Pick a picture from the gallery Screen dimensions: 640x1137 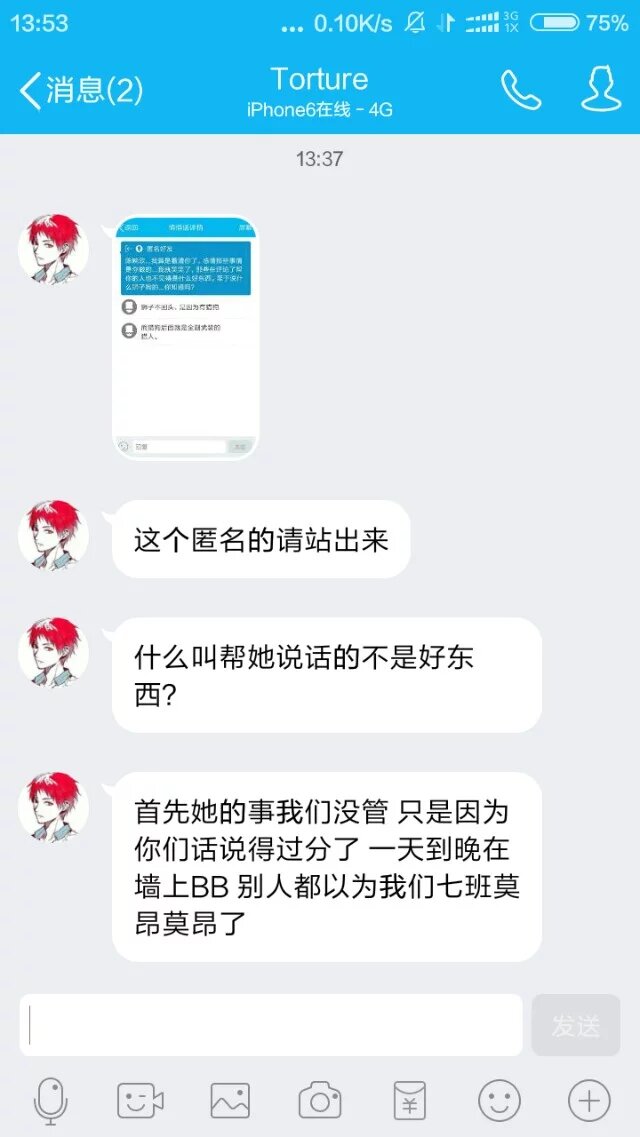(x=230, y=1102)
